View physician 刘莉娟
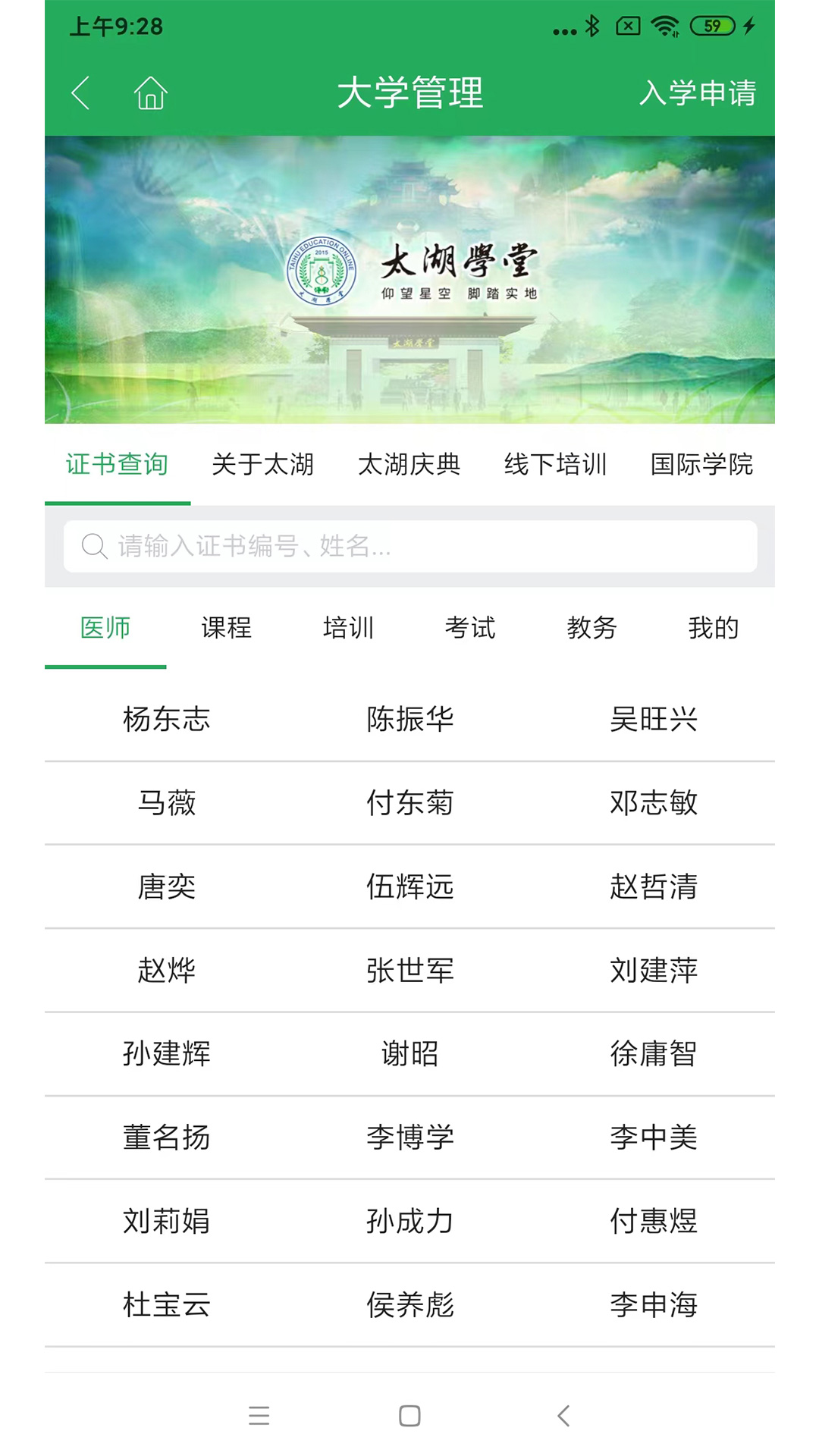Image resolution: width=819 pixels, height=1456 pixels. pos(166,1221)
